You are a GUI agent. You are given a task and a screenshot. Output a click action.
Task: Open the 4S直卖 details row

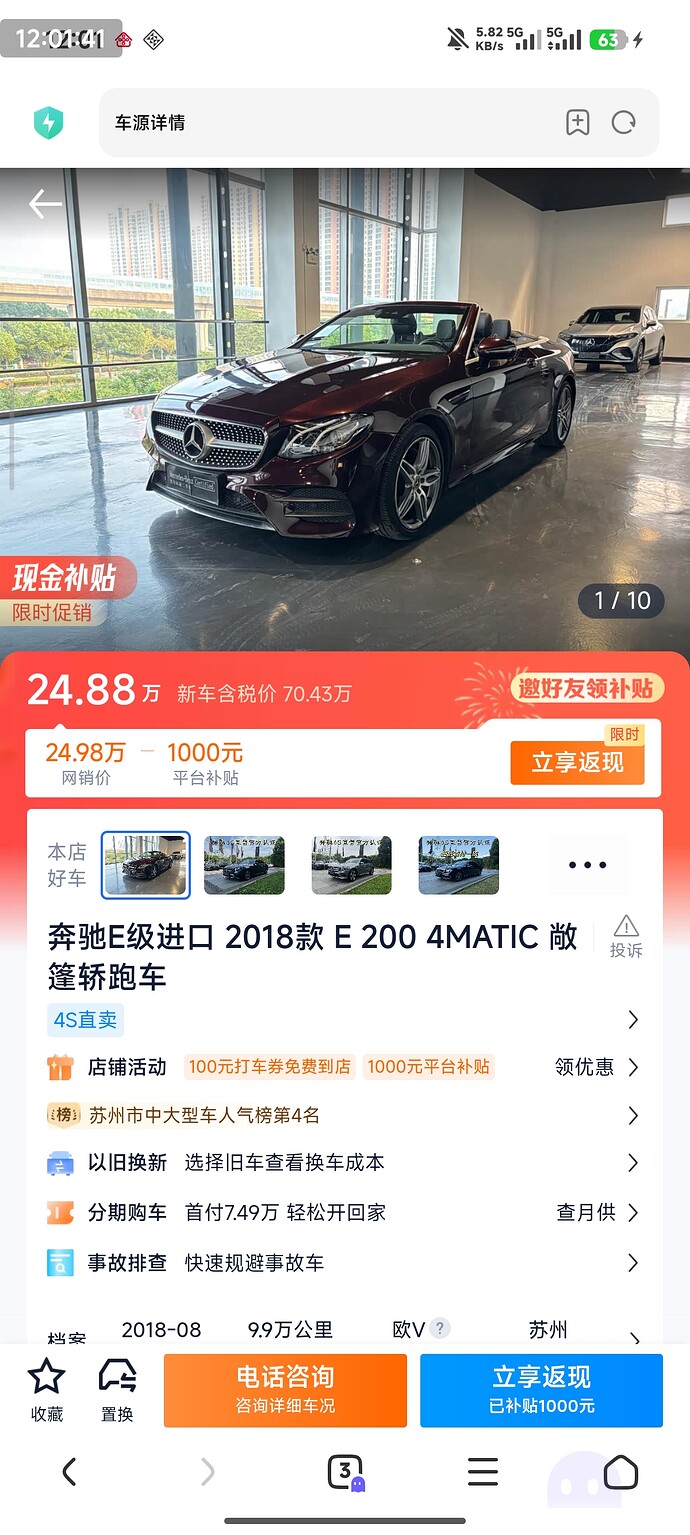coord(632,1020)
